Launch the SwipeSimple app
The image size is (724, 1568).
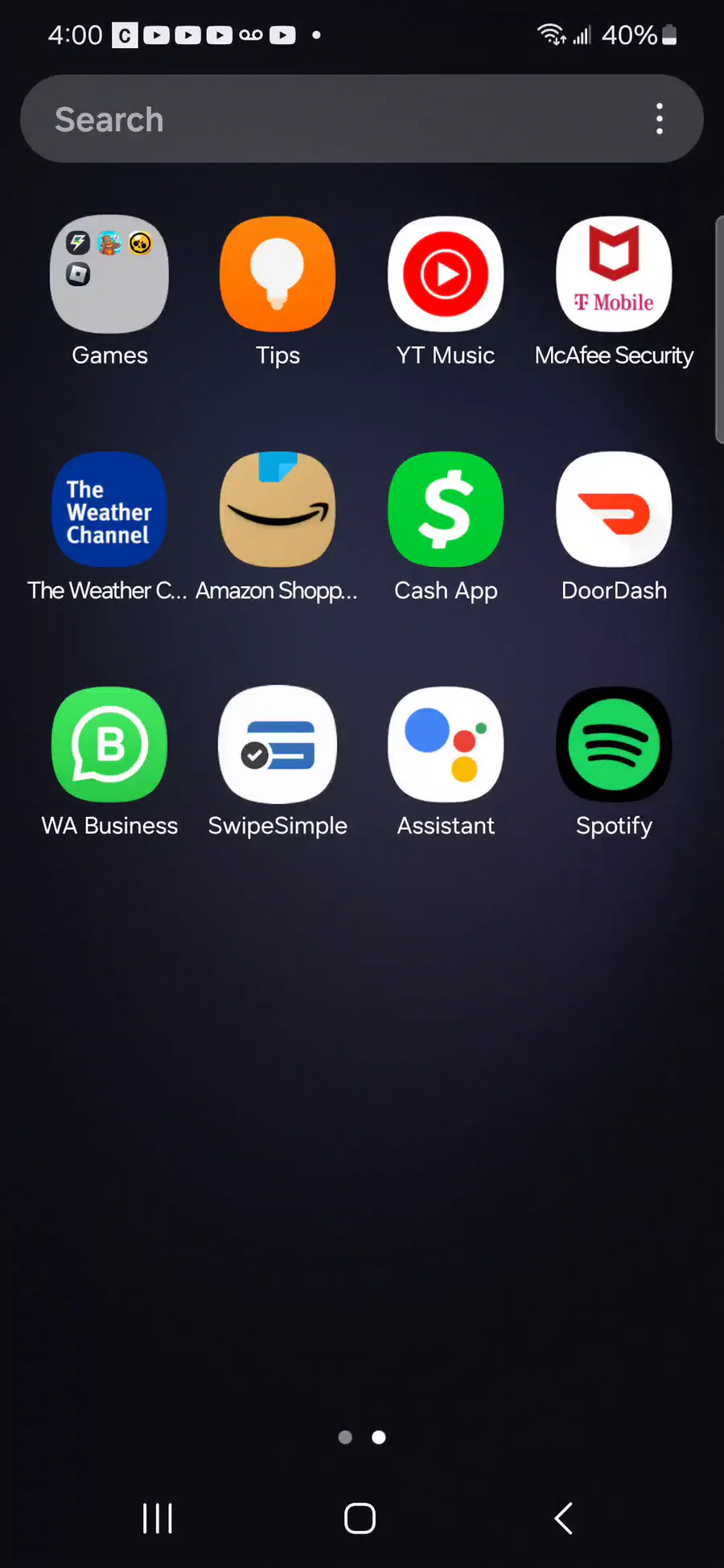point(278,745)
